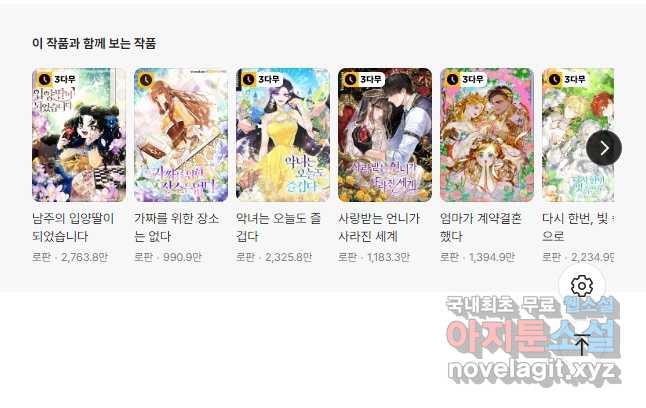Open '악녀는 오늘도 즐겁다' novel card
Viewport: 646px width, 408px height.
tap(283, 136)
